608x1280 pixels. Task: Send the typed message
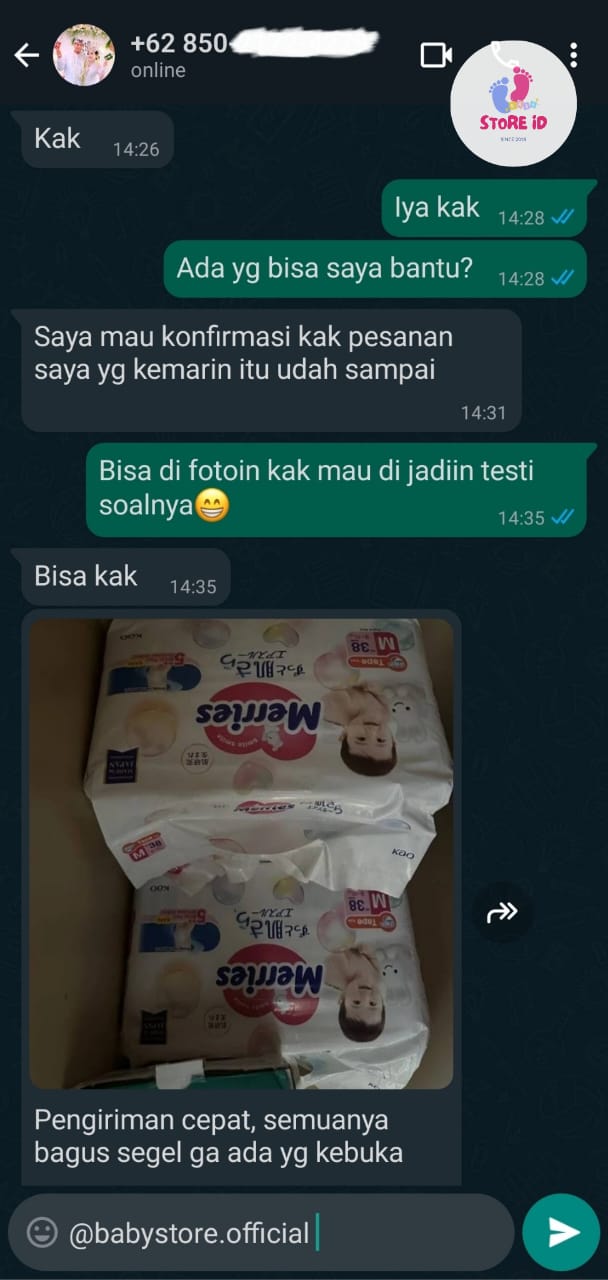tap(561, 1232)
